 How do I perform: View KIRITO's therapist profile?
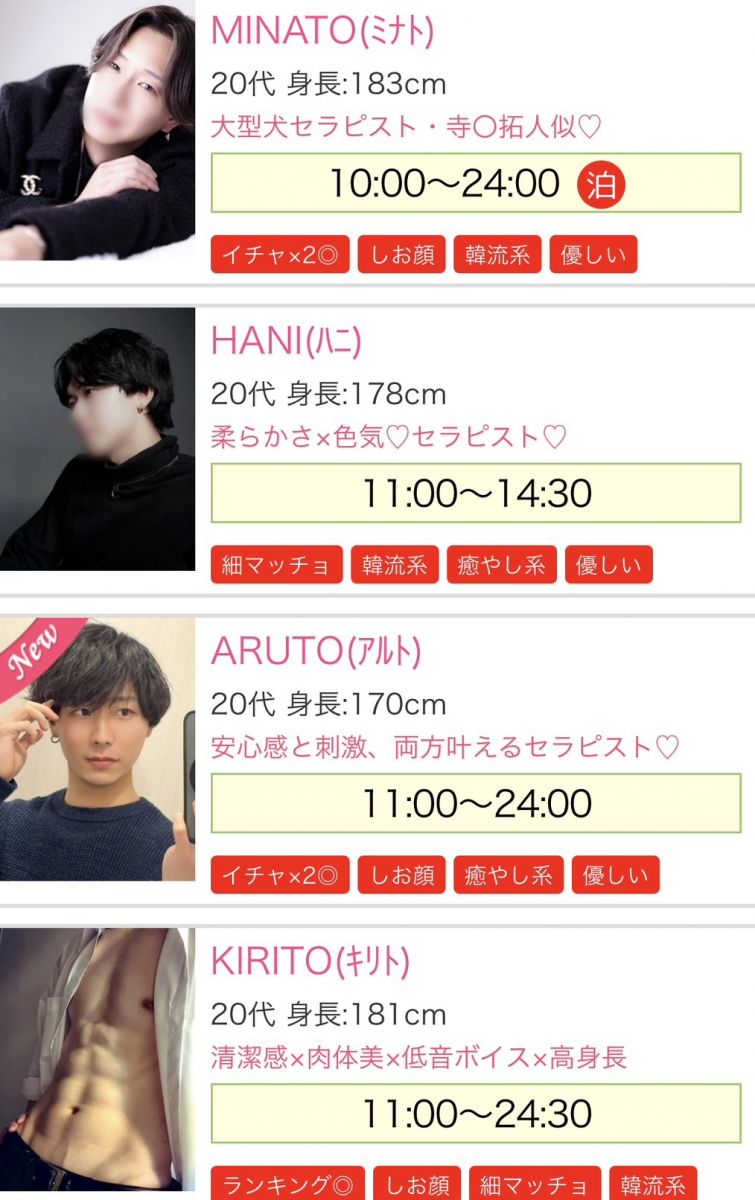point(310,962)
